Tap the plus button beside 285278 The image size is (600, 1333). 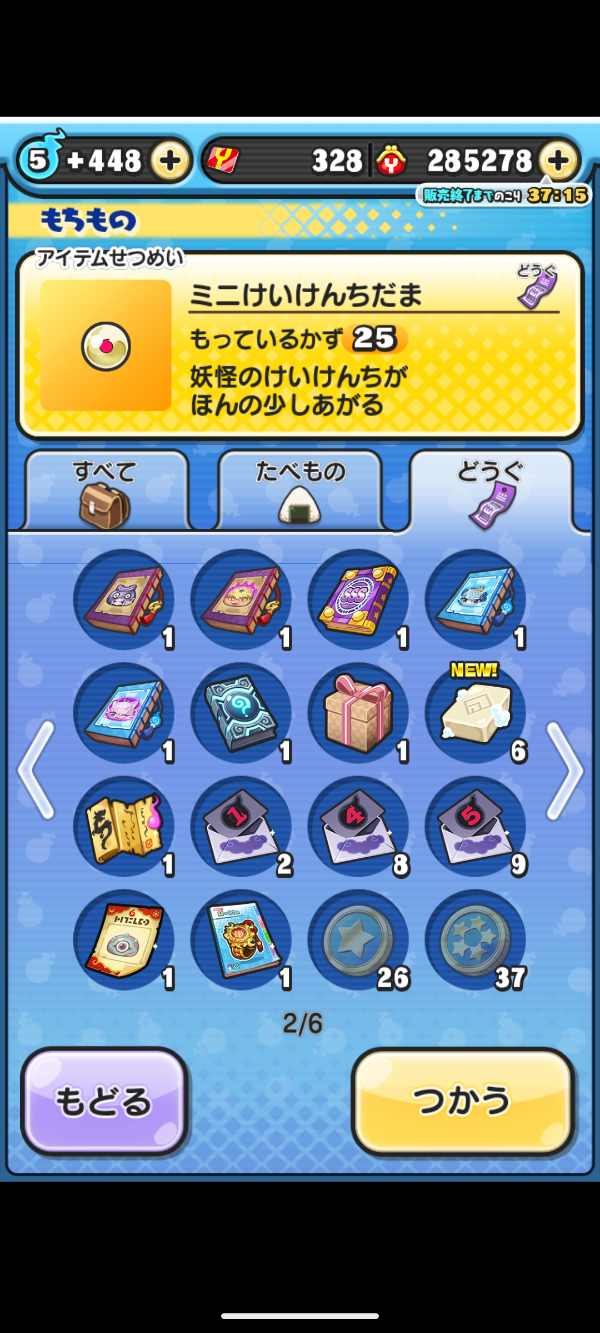pos(559,160)
